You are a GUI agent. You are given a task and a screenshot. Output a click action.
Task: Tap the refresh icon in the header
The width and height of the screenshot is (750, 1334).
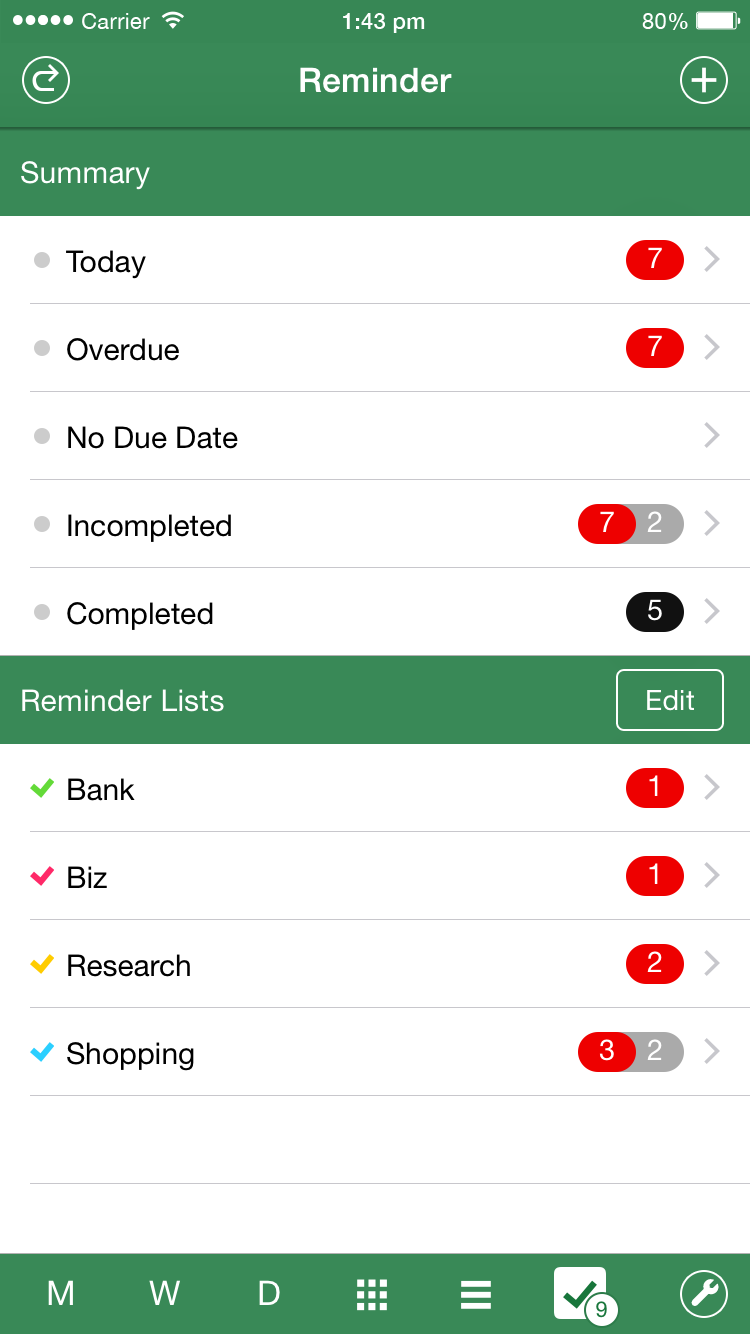[x=46, y=80]
